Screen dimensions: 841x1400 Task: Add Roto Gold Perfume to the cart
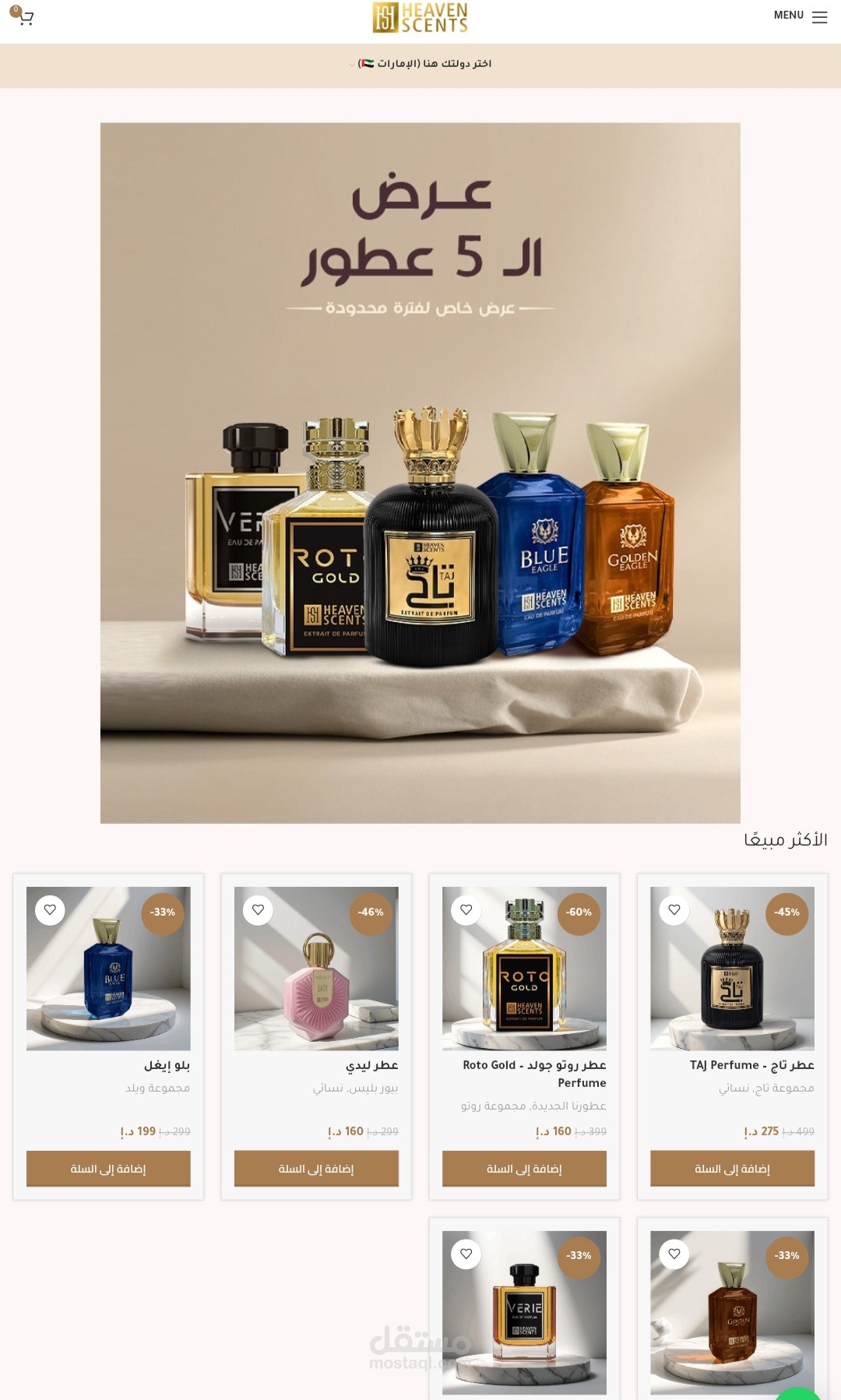click(x=524, y=1169)
